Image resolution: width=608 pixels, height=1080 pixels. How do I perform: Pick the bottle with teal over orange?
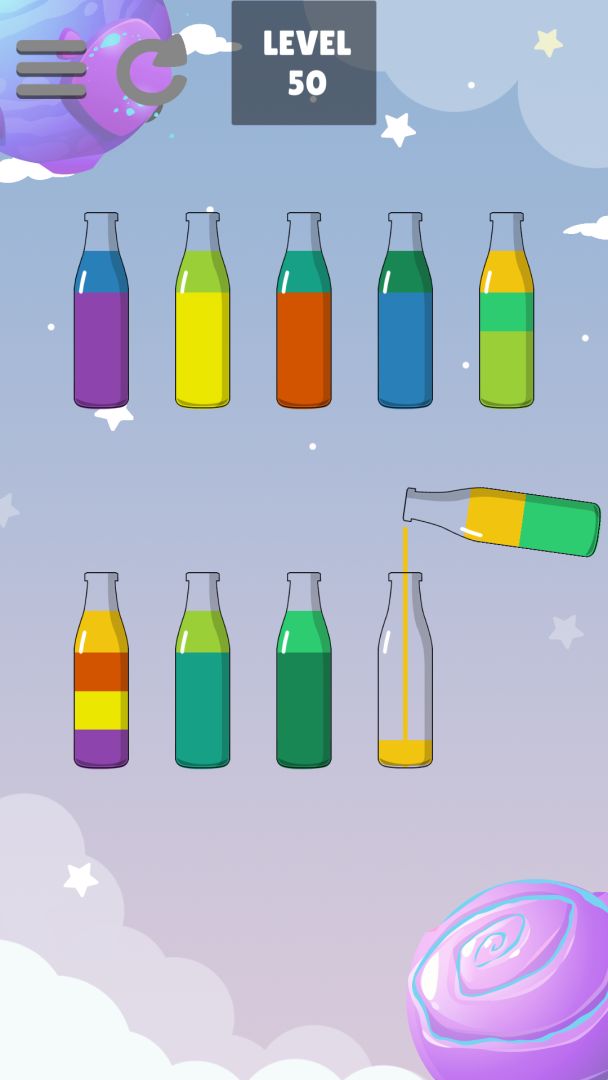click(304, 320)
